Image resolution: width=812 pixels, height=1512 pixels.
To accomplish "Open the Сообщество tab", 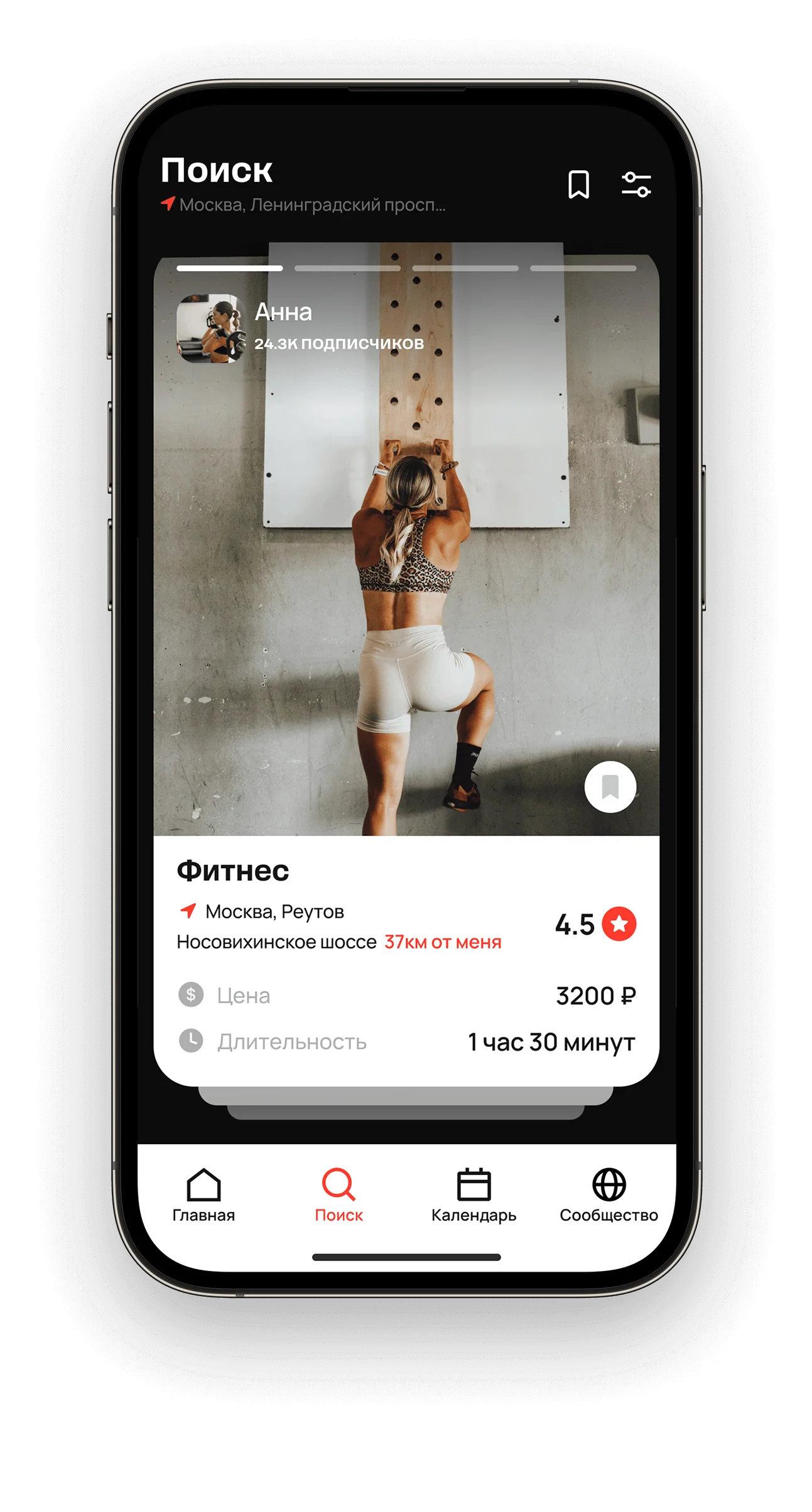I will pyautogui.click(x=609, y=1196).
